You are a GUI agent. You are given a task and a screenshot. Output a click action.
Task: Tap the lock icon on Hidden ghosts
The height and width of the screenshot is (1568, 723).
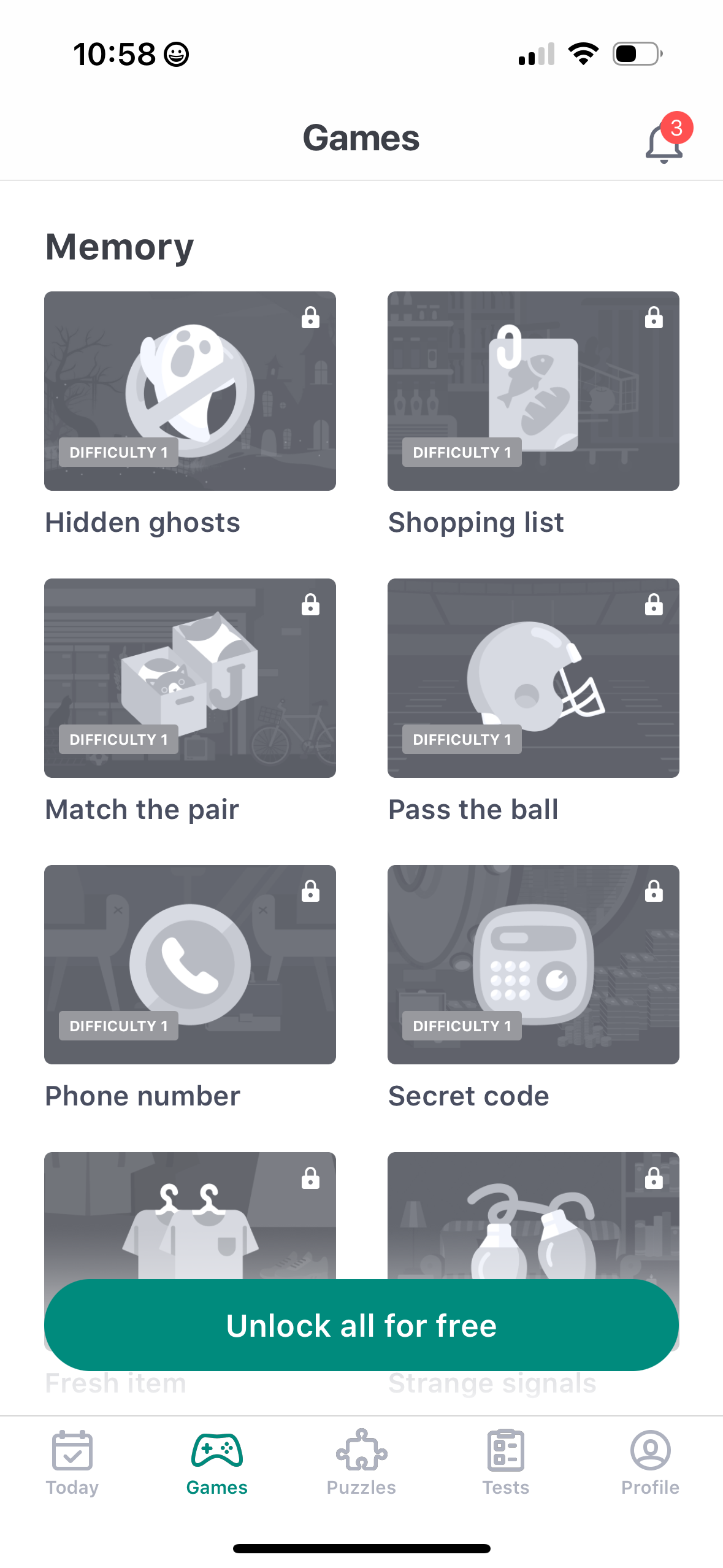point(310,318)
